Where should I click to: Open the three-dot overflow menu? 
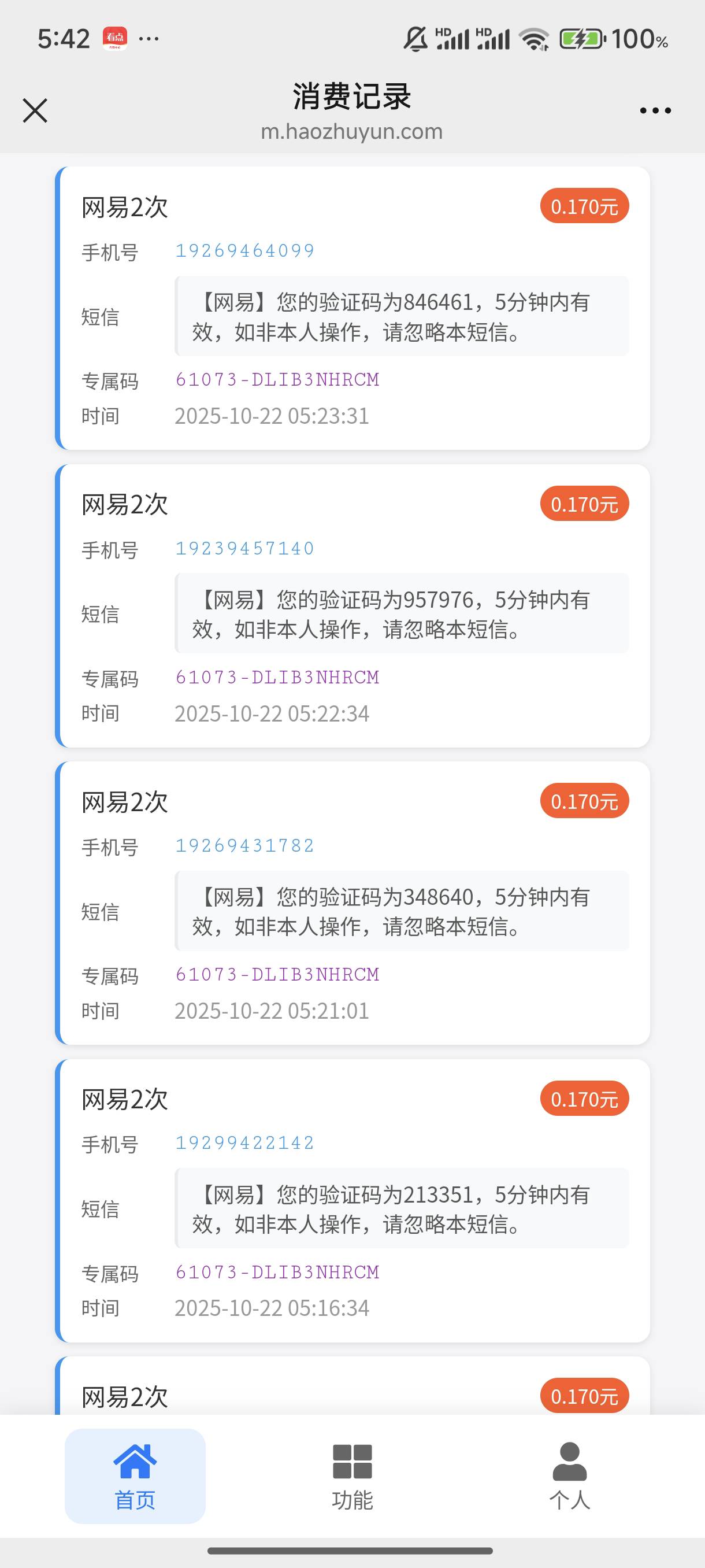pos(655,111)
